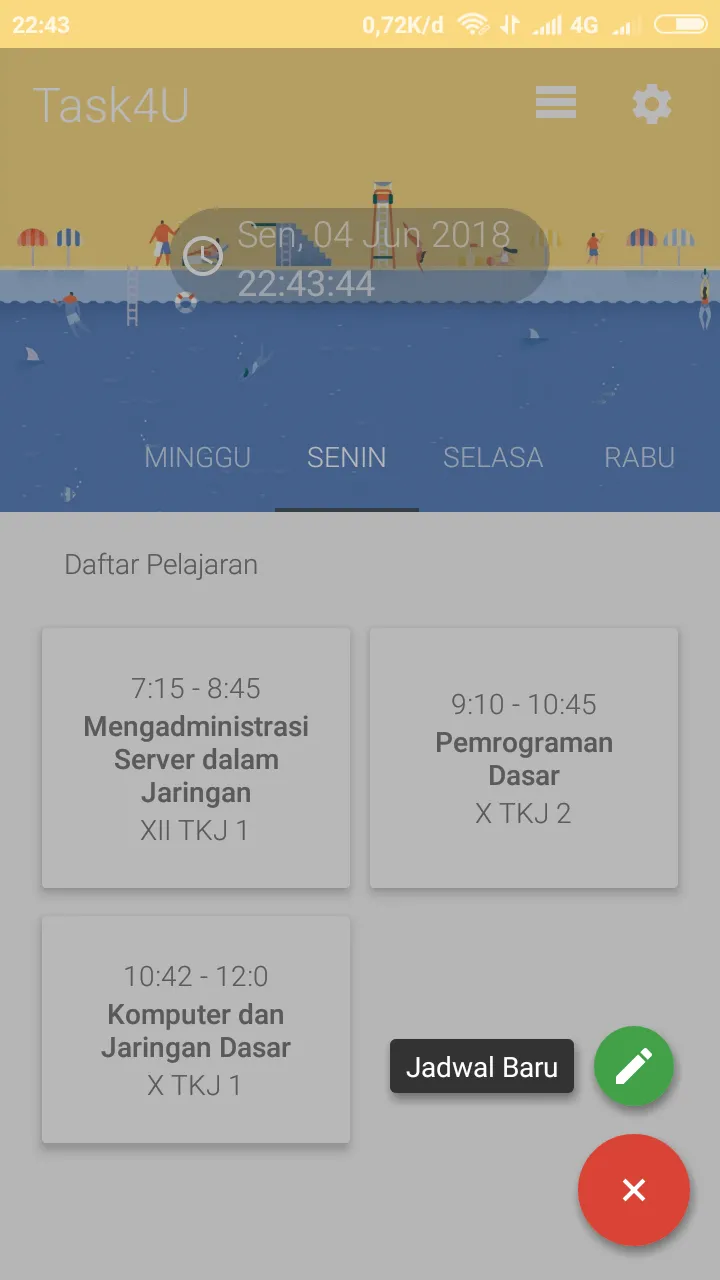Open the settings gear
This screenshot has height=1280, width=720.
[x=652, y=104]
